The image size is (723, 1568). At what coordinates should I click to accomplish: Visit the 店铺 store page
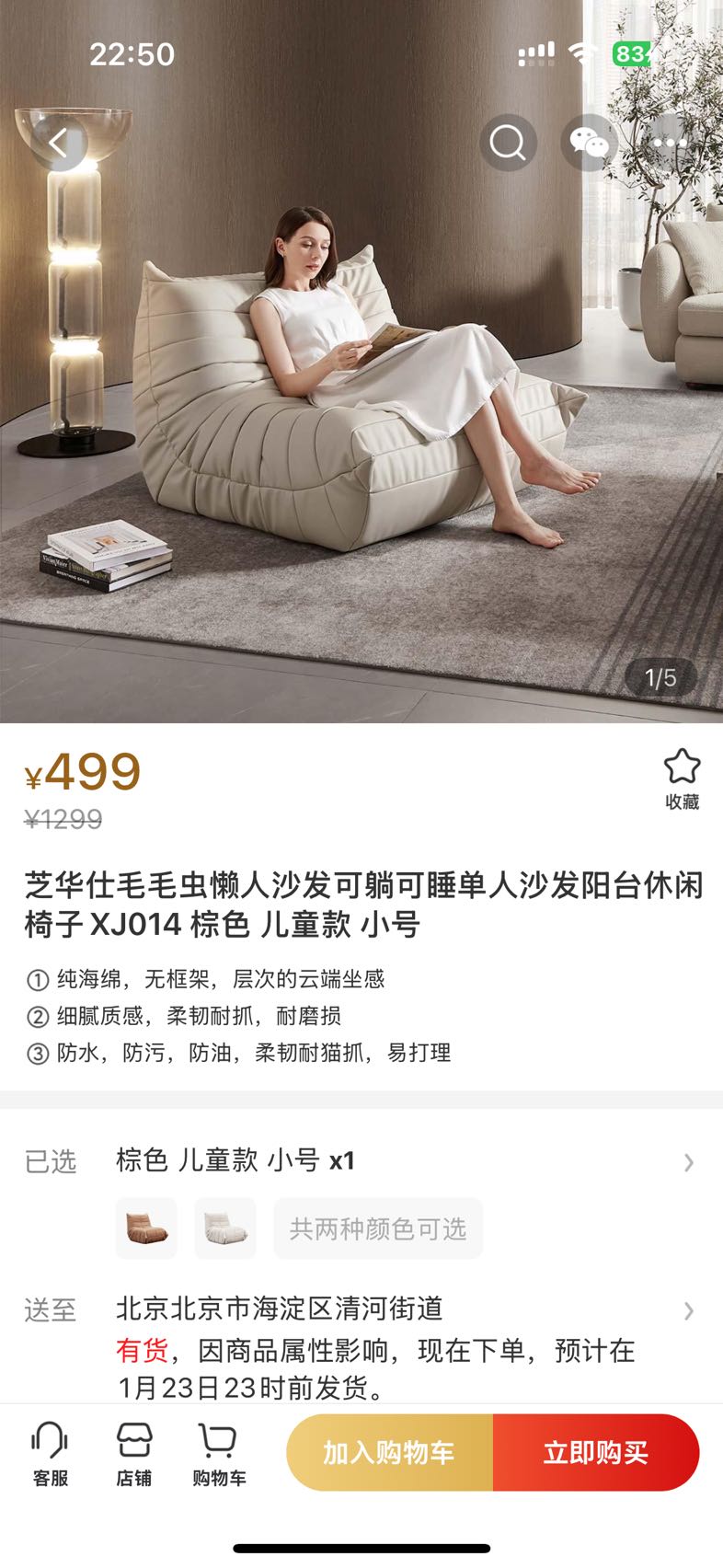[134, 1453]
